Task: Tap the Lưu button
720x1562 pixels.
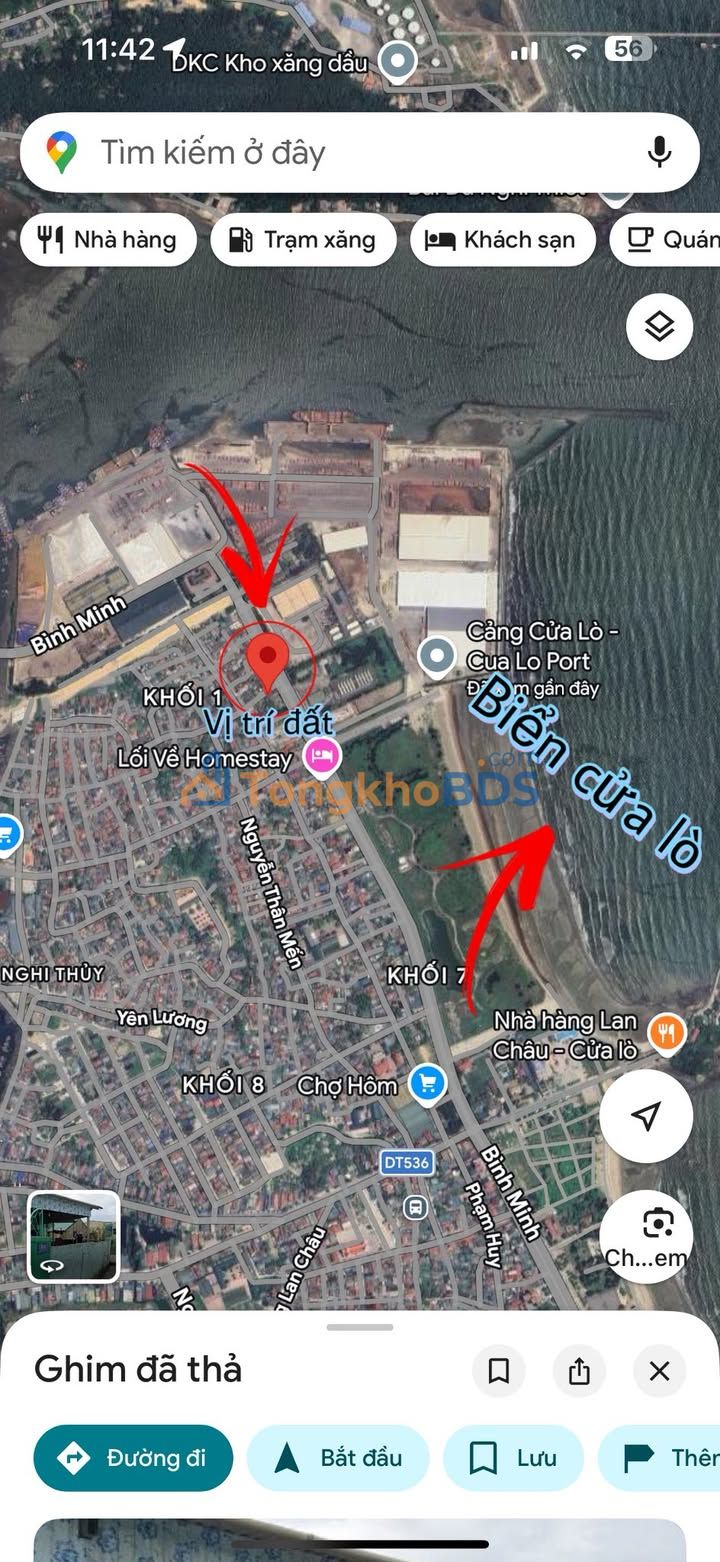Action: (513, 1458)
